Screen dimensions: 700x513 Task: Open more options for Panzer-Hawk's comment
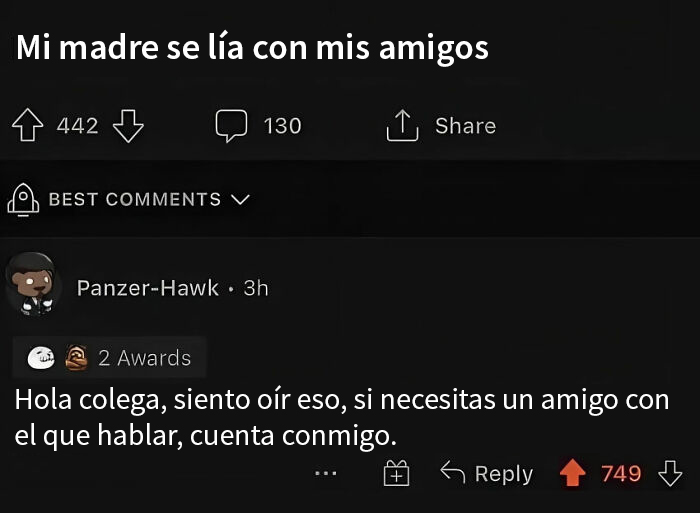325,474
